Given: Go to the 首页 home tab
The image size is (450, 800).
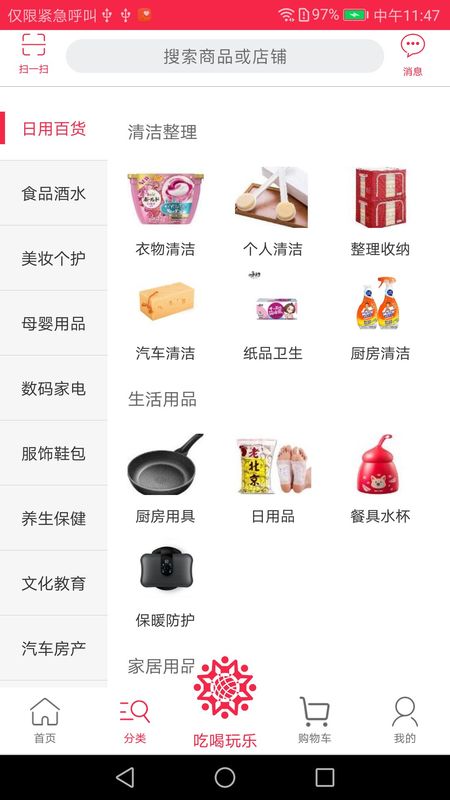Looking at the screenshot, I should [x=45, y=720].
